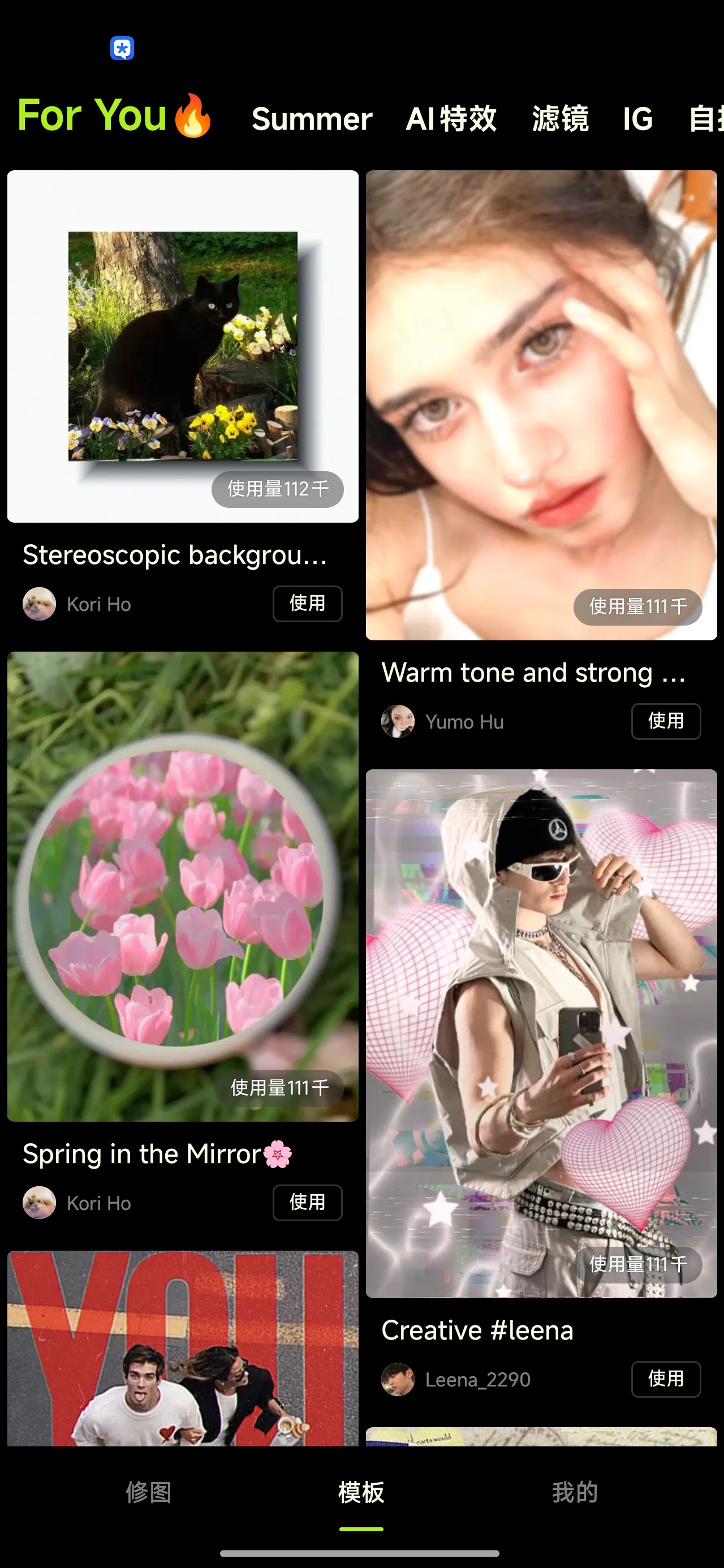The image size is (724, 1568).
Task: Open the Stereoscopic background template
Action: [183, 346]
